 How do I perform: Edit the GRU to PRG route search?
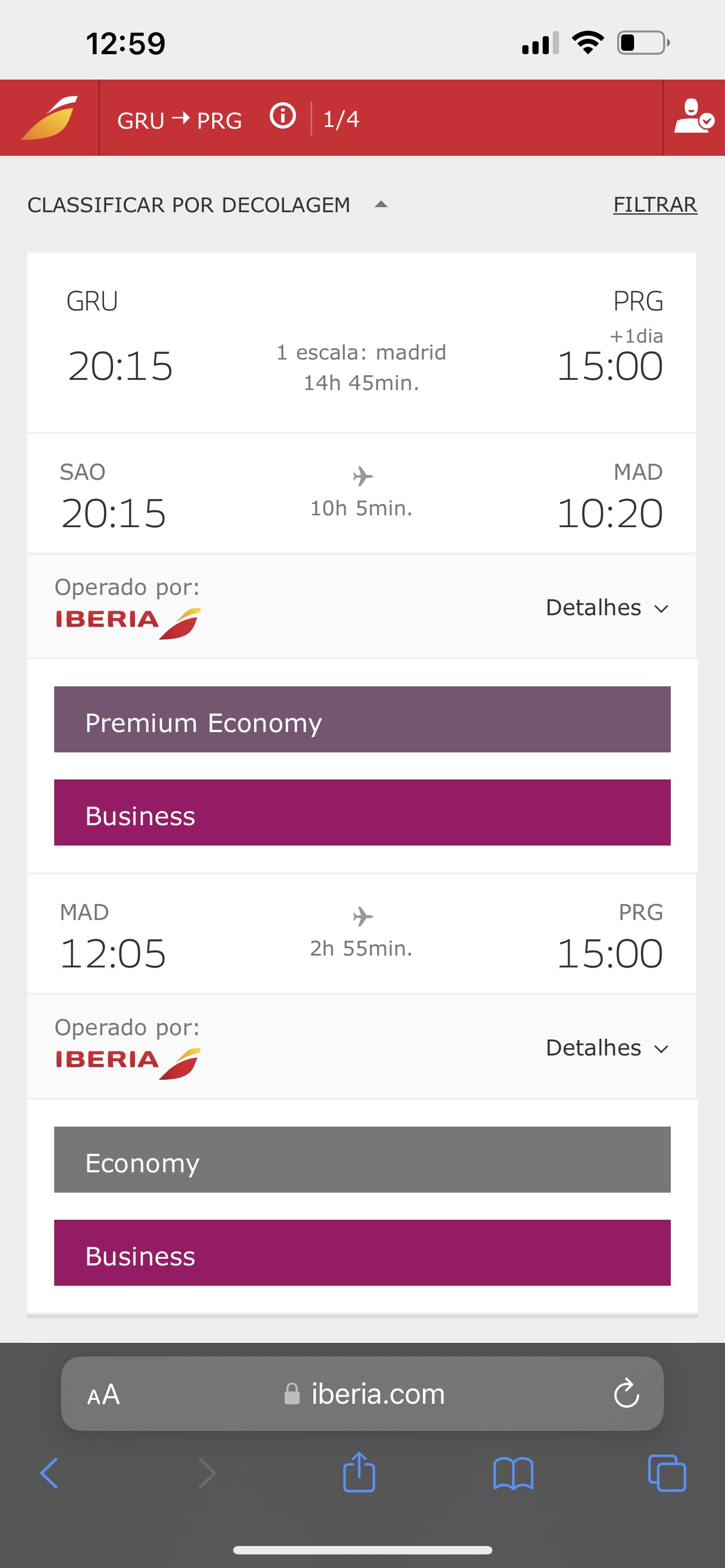pos(180,120)
